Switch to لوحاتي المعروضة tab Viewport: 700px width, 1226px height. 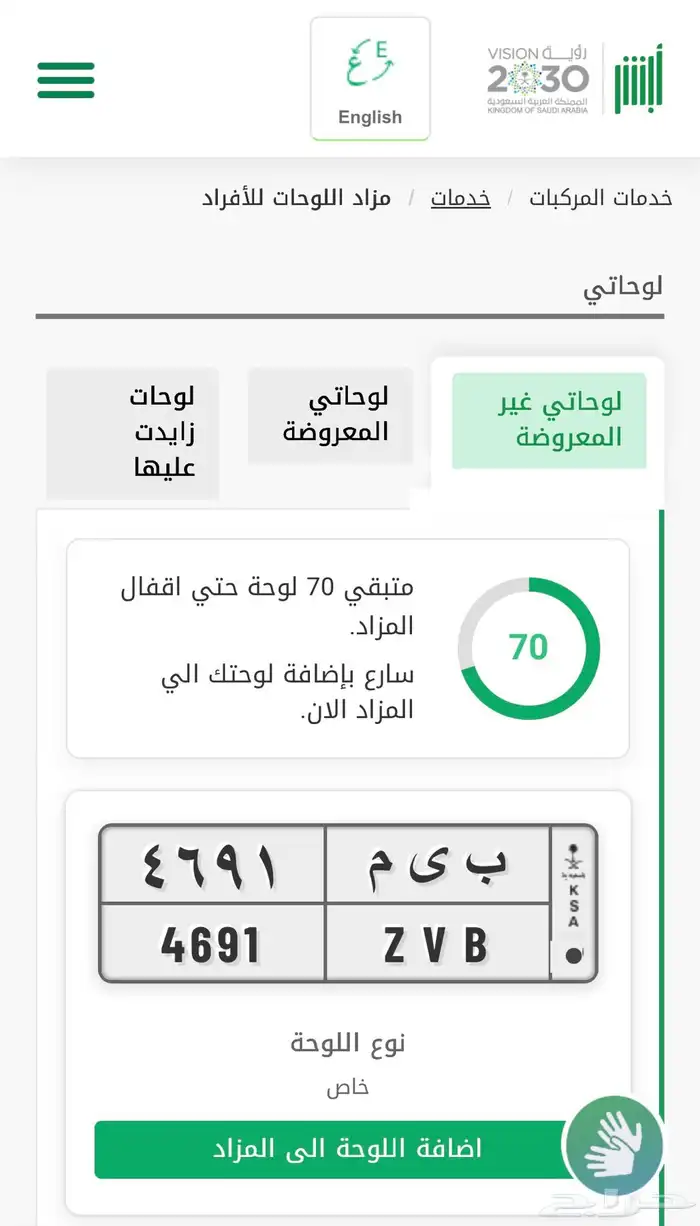point(331,415)
